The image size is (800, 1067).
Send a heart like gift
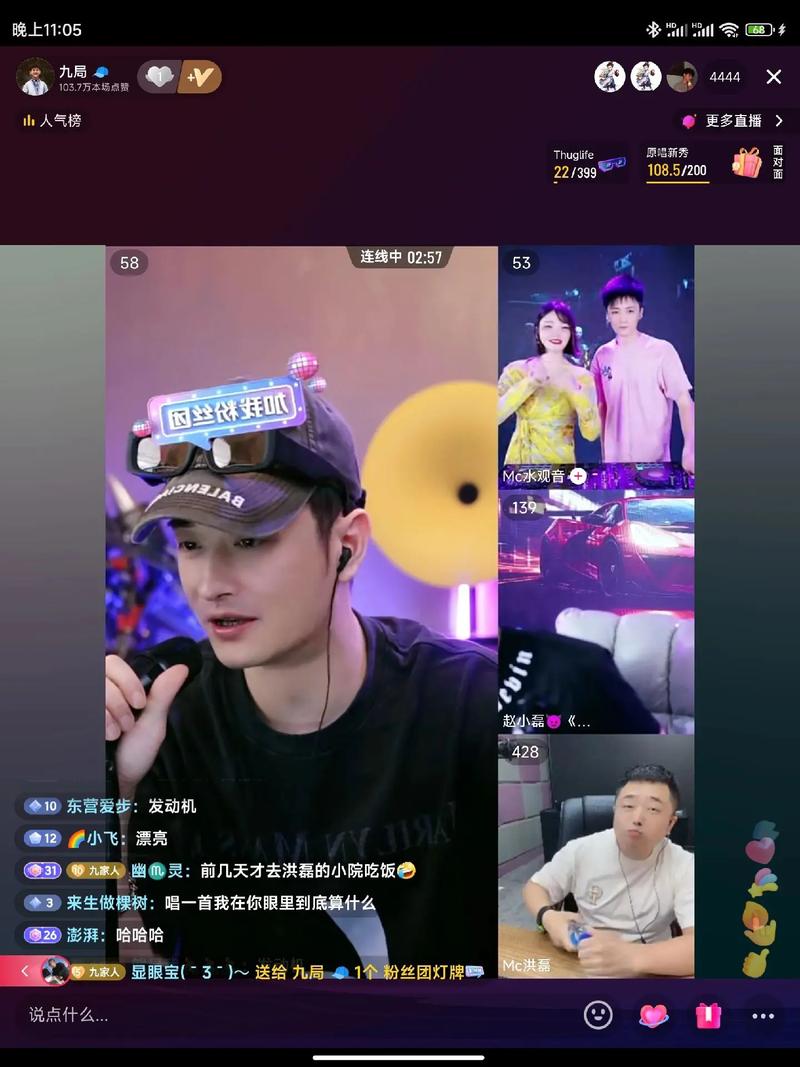(653, 1015)
